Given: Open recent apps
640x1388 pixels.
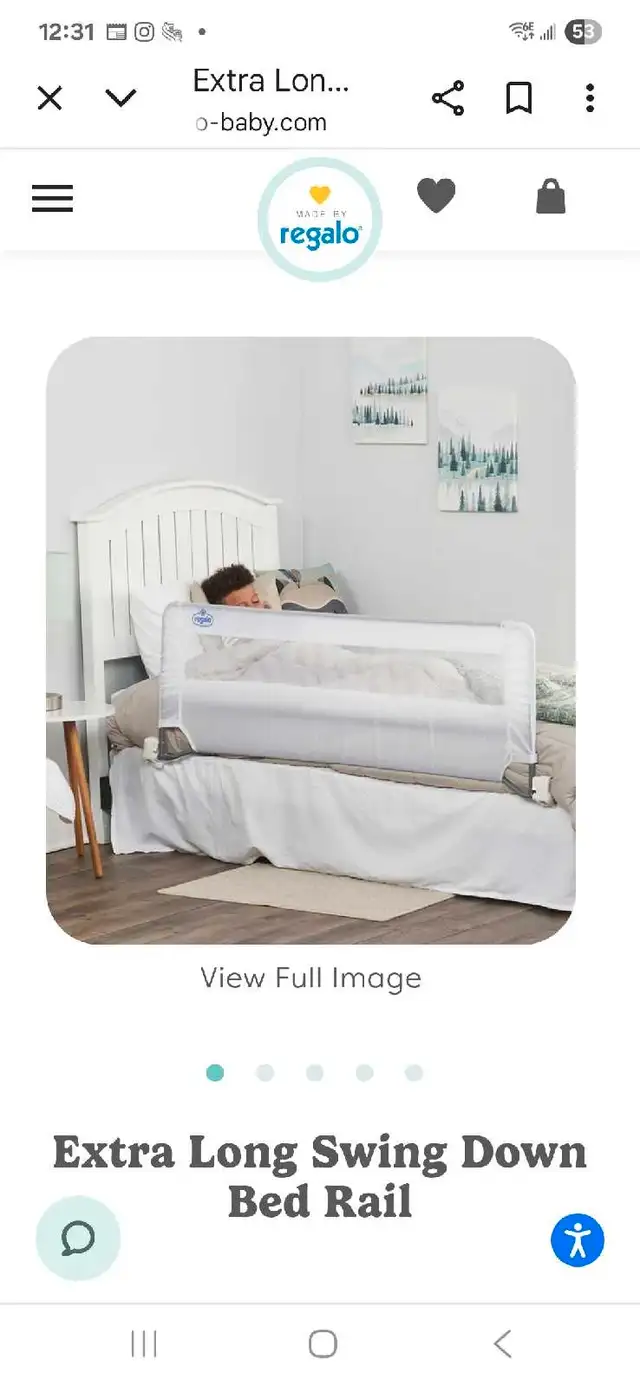Looking at the screenshot, I should click(144, 1343).
